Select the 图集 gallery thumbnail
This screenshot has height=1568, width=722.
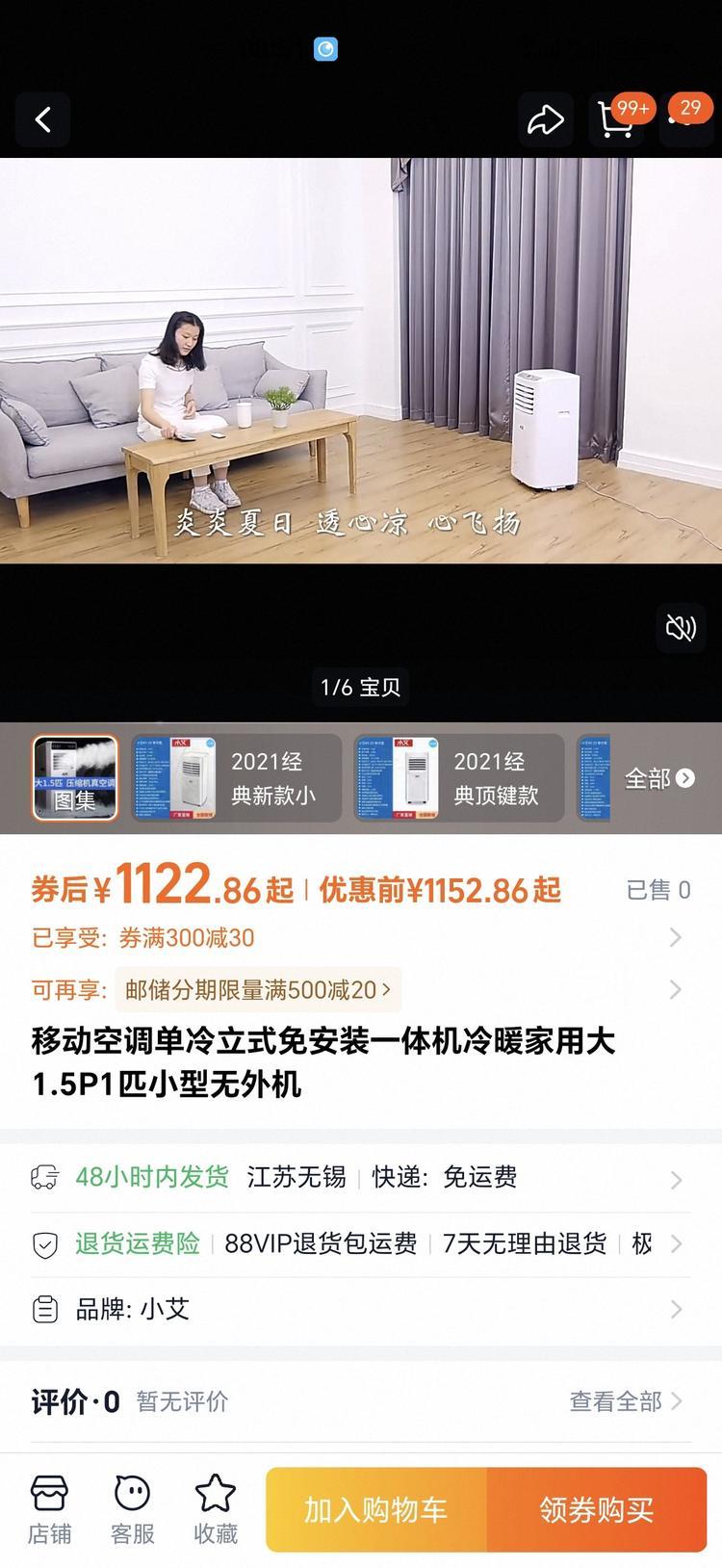click(75, 778)
